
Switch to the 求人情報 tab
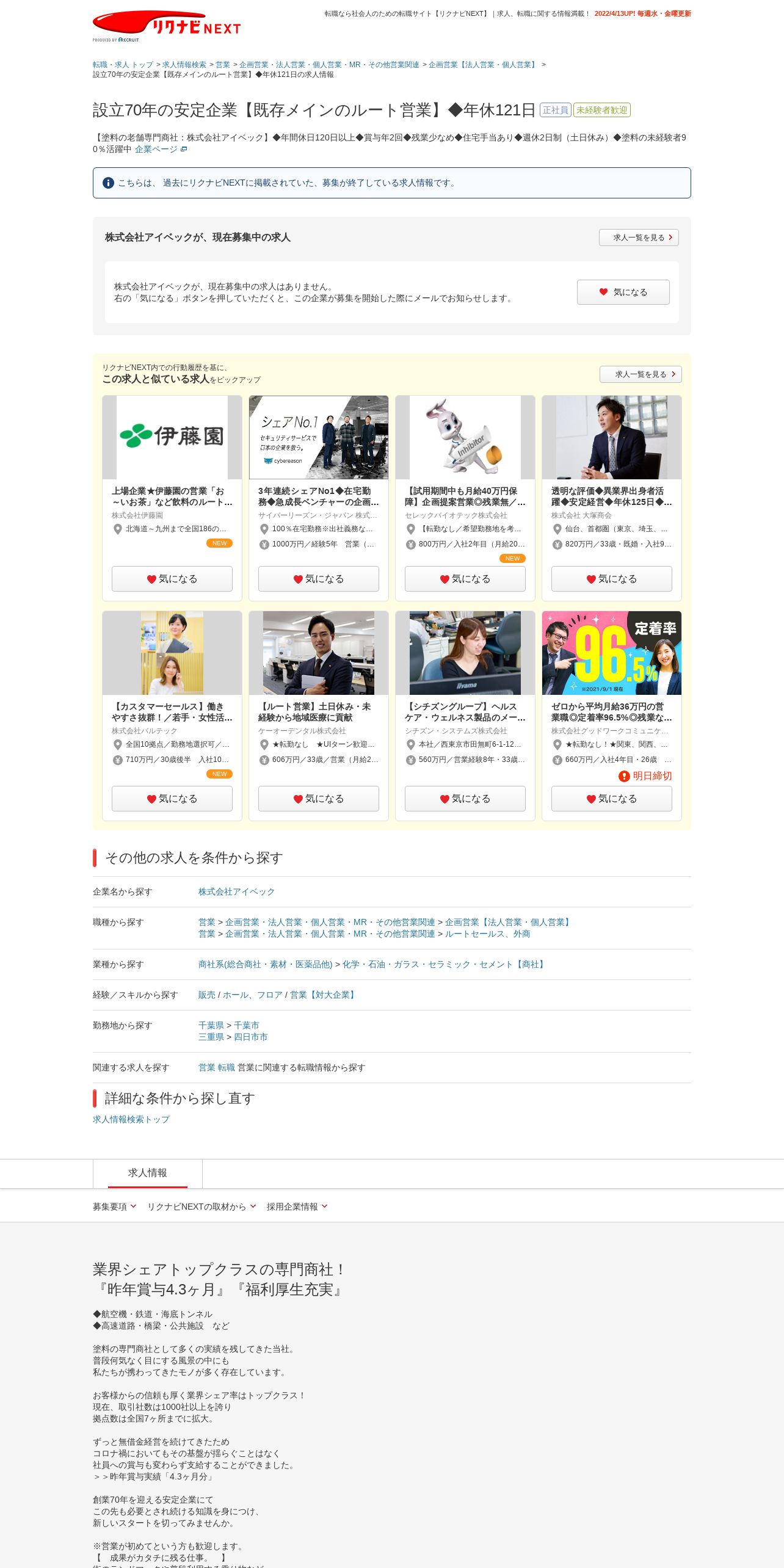pos(148,1174)
